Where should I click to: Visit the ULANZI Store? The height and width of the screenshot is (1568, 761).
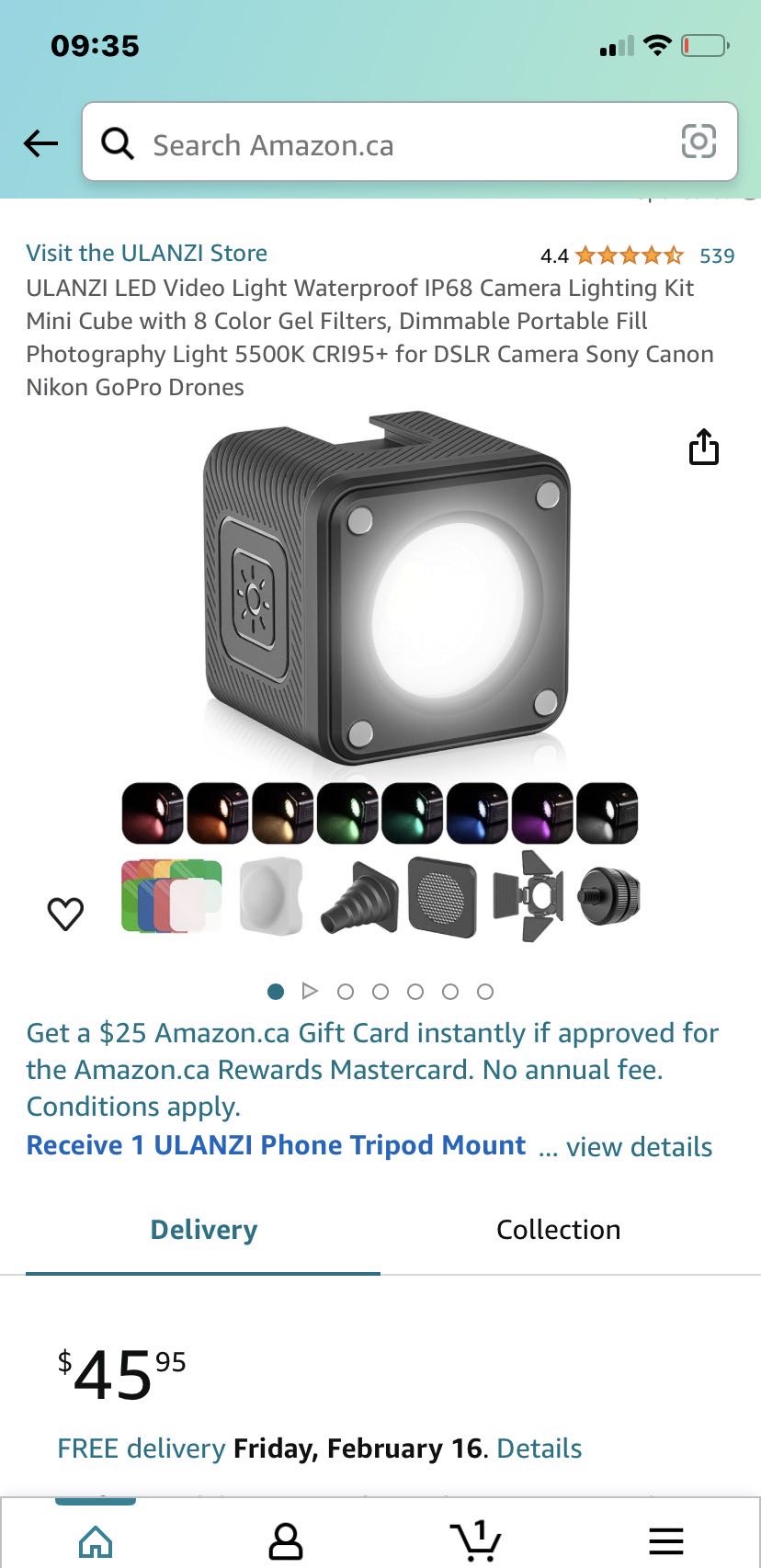pyautogui.click(x=146, y=253)
